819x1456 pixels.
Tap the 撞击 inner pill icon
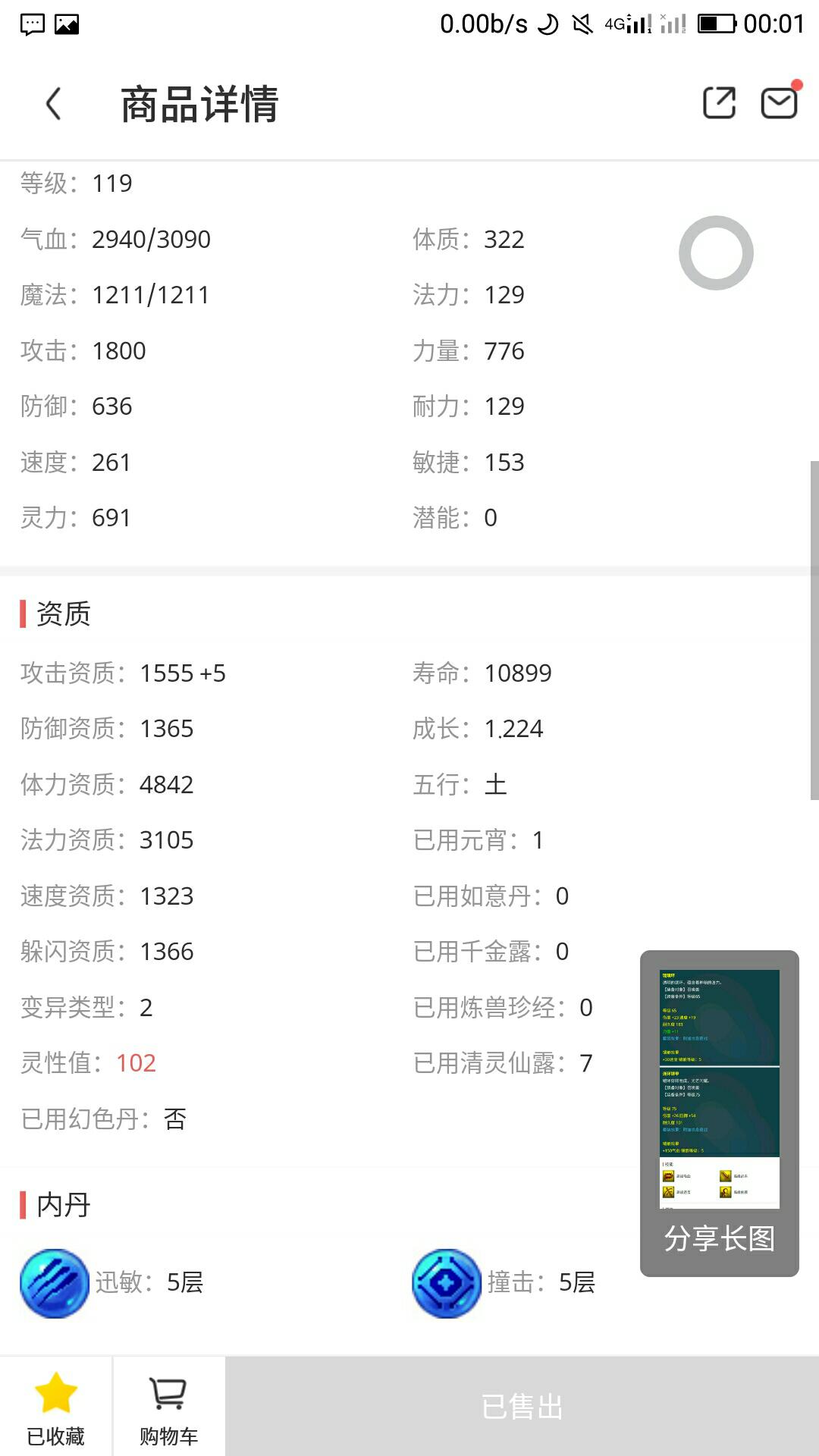point(447,1283)
